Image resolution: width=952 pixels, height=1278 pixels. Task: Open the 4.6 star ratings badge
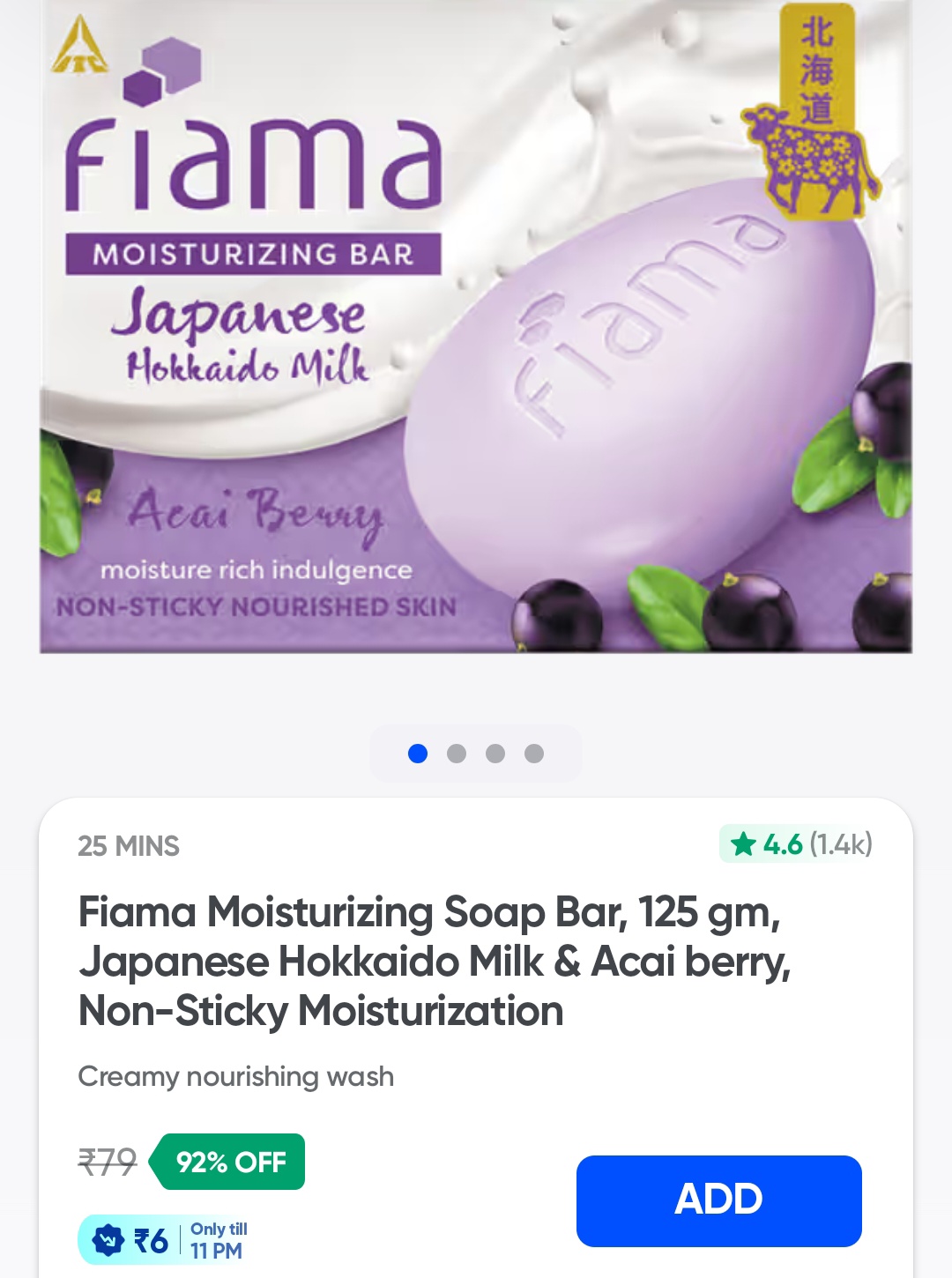coord(798,844)
